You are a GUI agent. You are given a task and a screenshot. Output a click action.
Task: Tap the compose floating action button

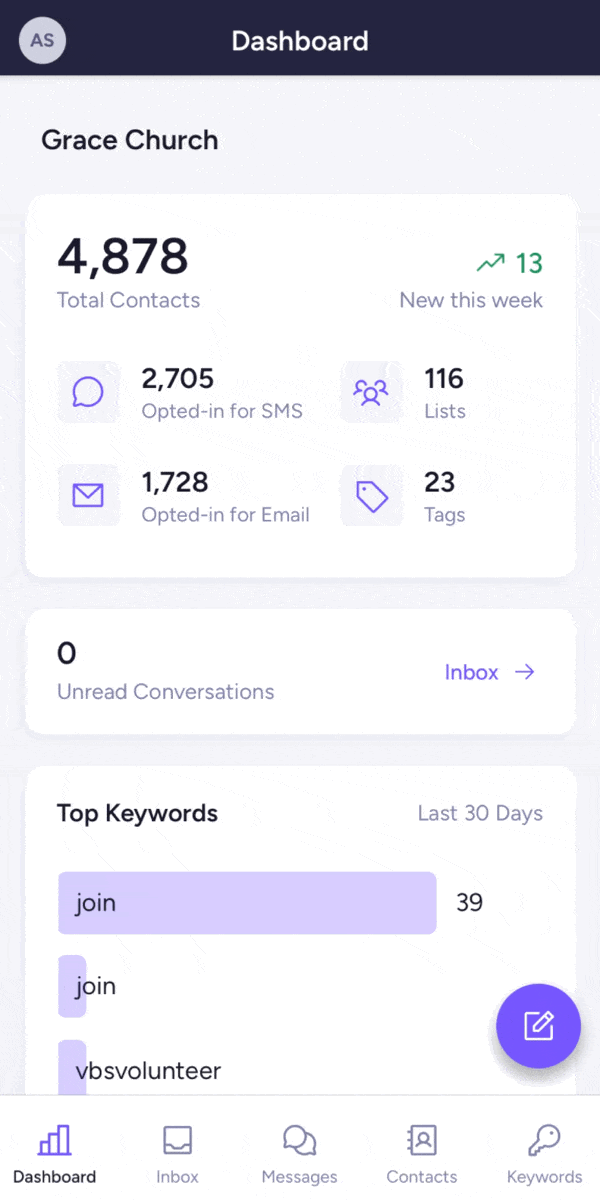click(x=538, y=1026)
